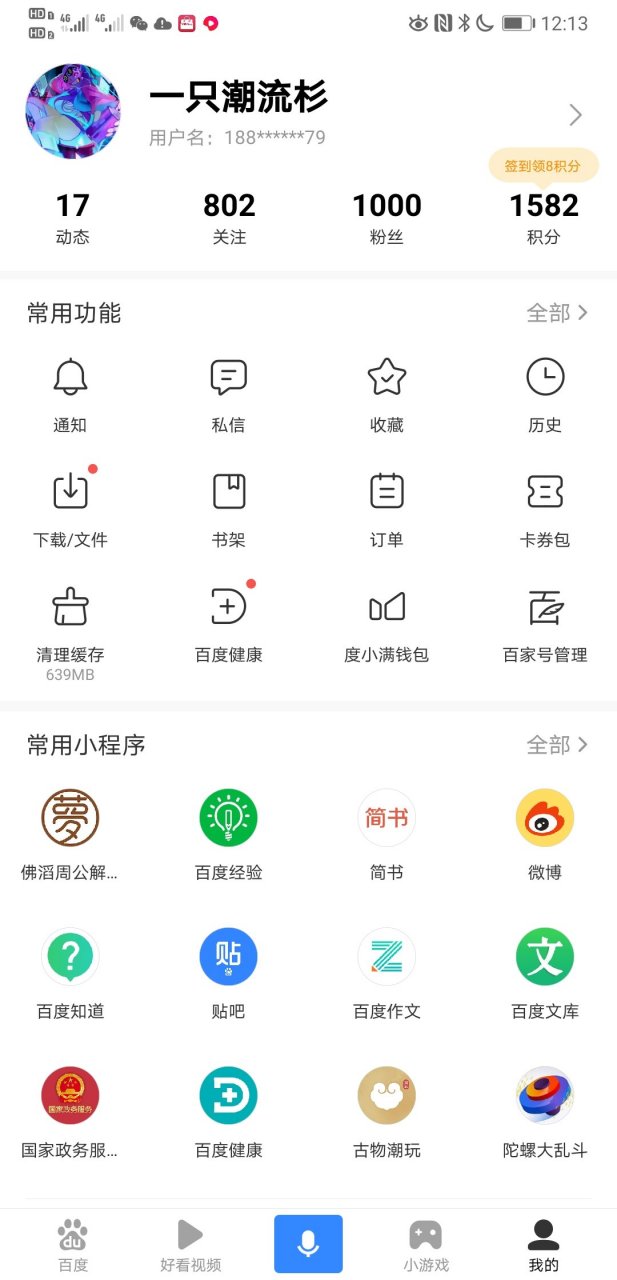The width and height of the screenshot is (617, 1280).
Task: Launch the 贴吧 mini program
Action: (x=228, y=971)
